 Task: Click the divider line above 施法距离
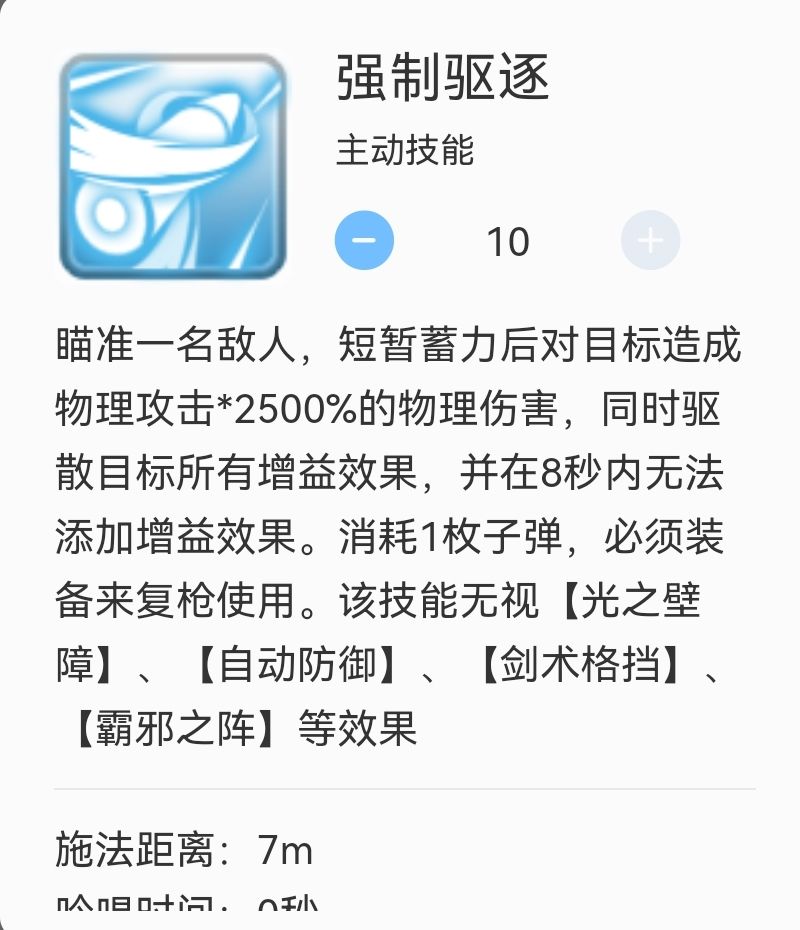(x=400, y=790)
